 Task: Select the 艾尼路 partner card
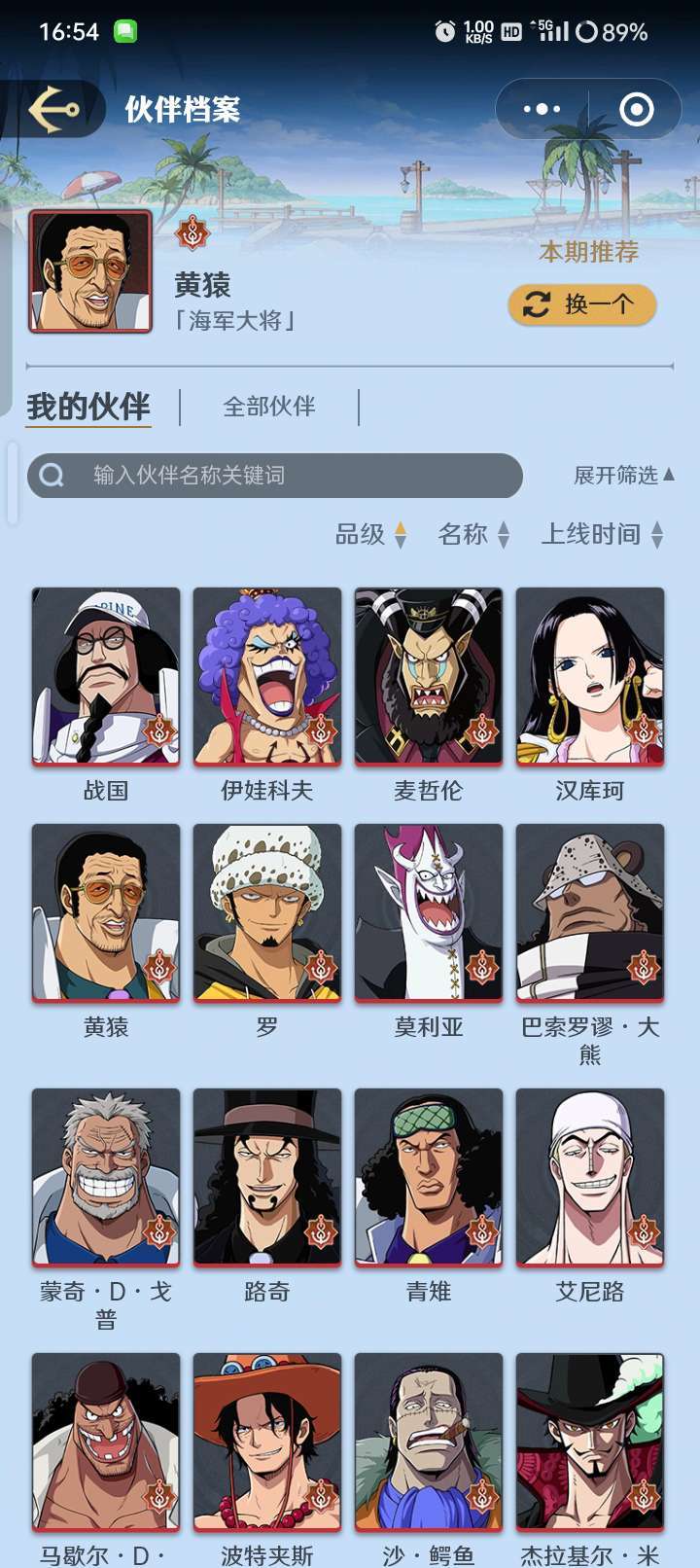point(590,1177)
